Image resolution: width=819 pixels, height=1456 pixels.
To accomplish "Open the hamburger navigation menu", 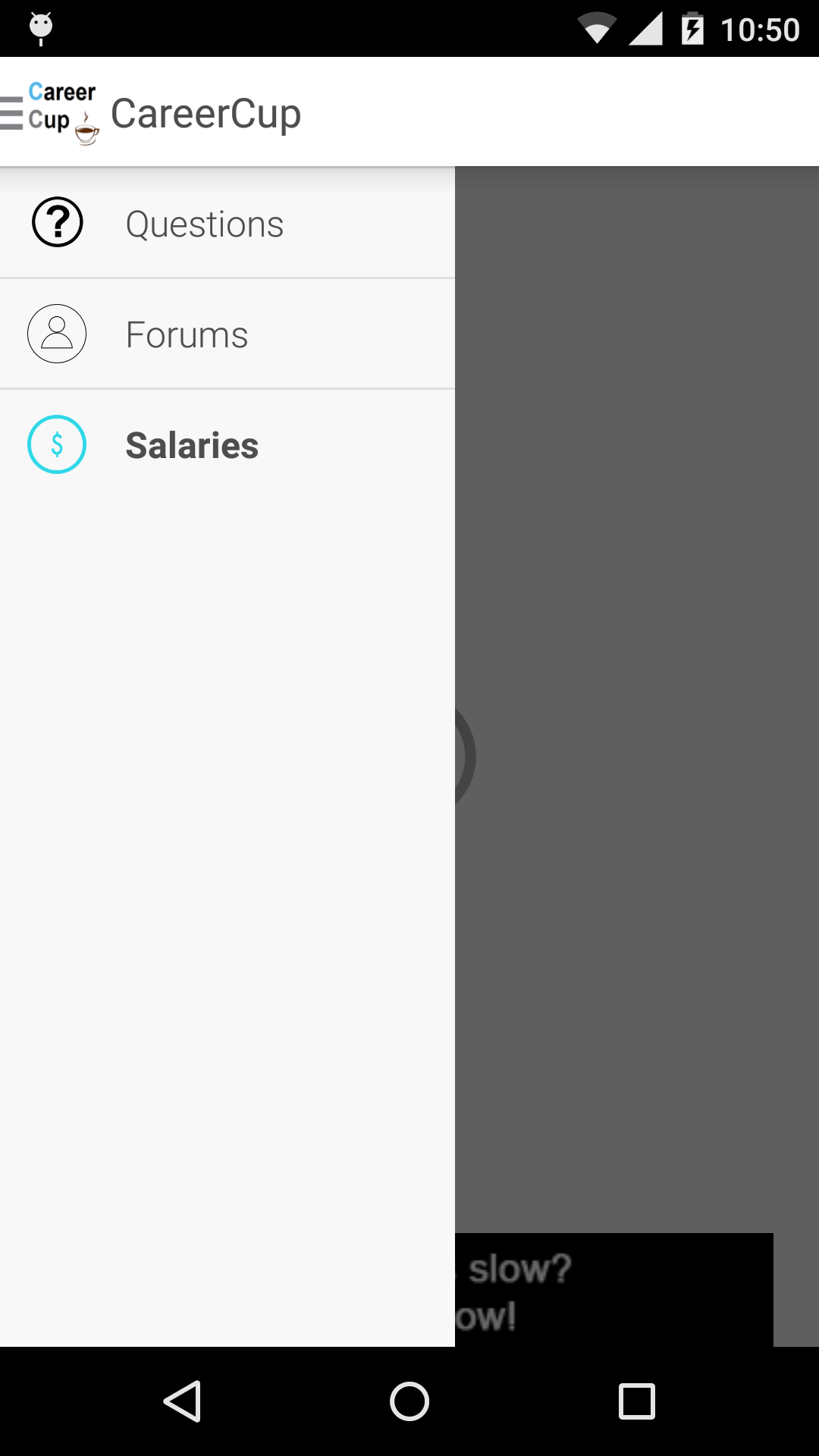I will pyautogui.click(x=11, y=112).
